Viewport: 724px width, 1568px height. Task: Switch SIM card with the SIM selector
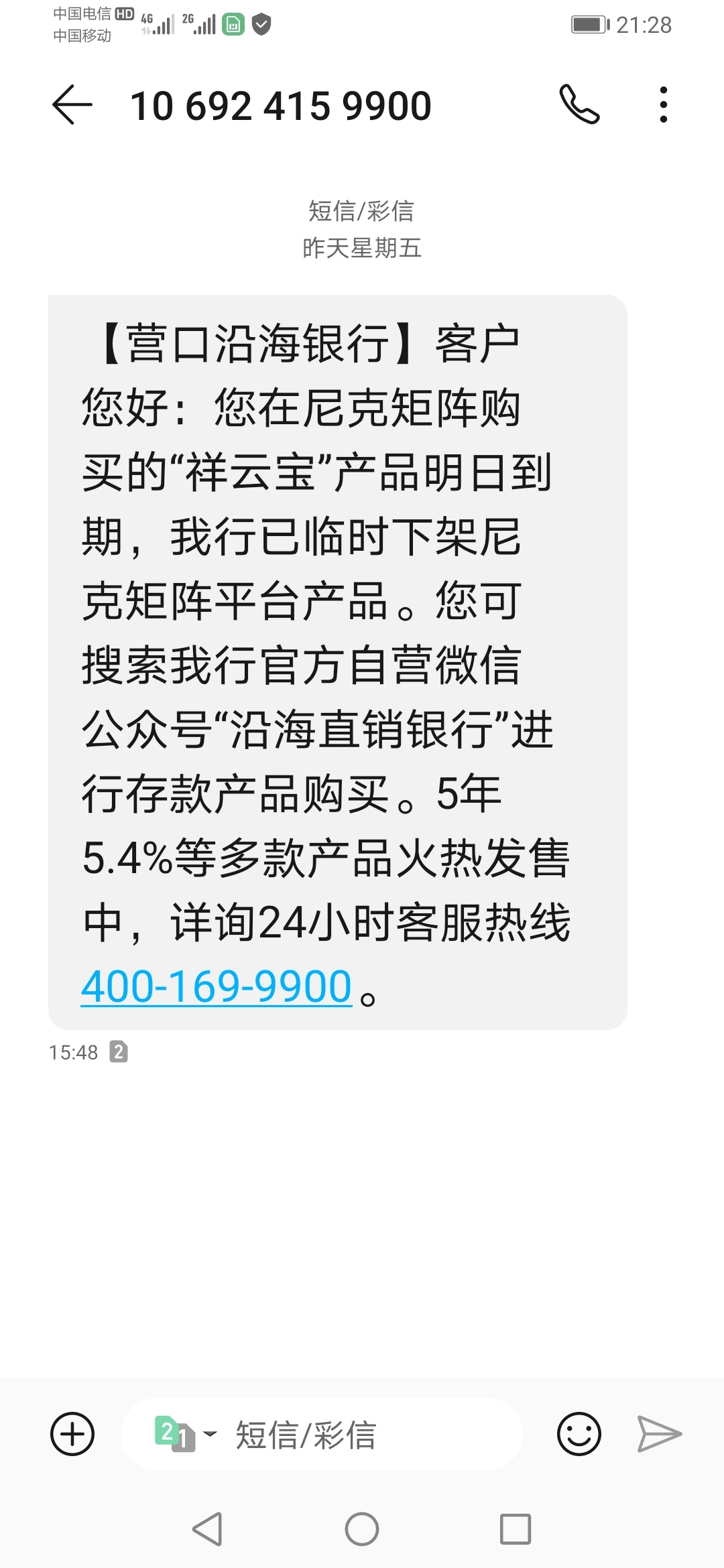click(x=185, y=1435)
